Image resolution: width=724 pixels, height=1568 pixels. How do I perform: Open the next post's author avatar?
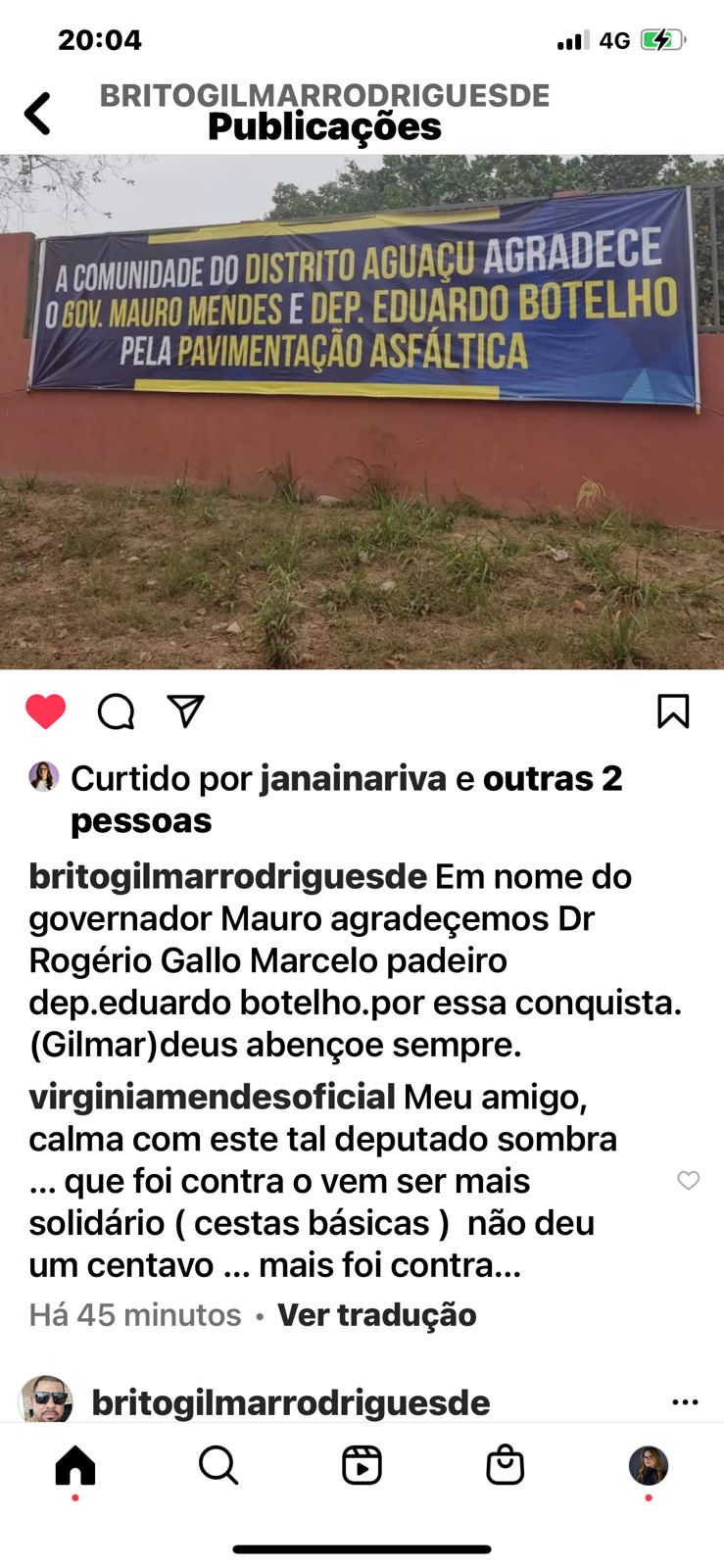46,1398
